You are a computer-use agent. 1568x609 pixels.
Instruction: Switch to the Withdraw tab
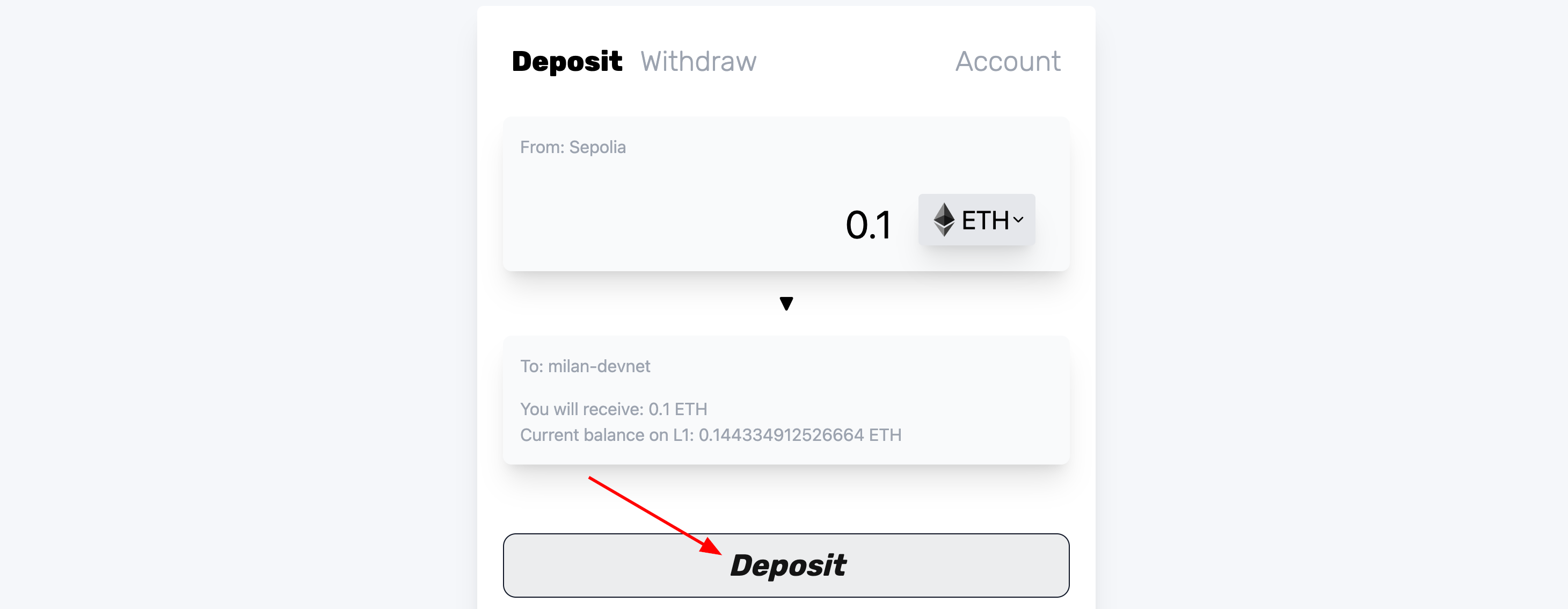tap(698, 62)
